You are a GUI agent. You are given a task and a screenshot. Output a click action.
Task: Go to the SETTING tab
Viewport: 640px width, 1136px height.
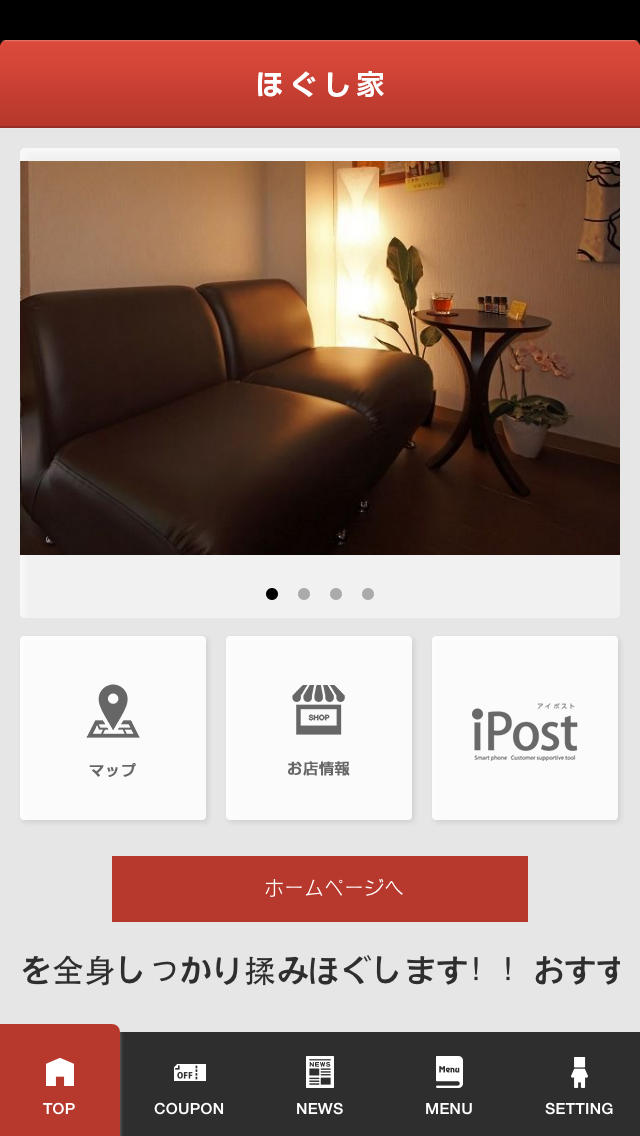579,1086
